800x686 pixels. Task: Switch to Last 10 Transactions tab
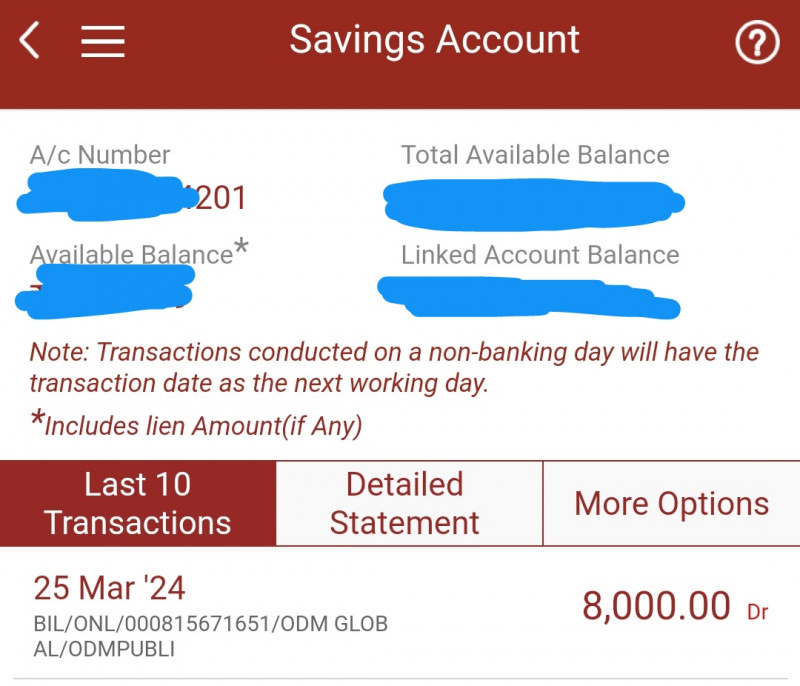click(x=138, y=503)
